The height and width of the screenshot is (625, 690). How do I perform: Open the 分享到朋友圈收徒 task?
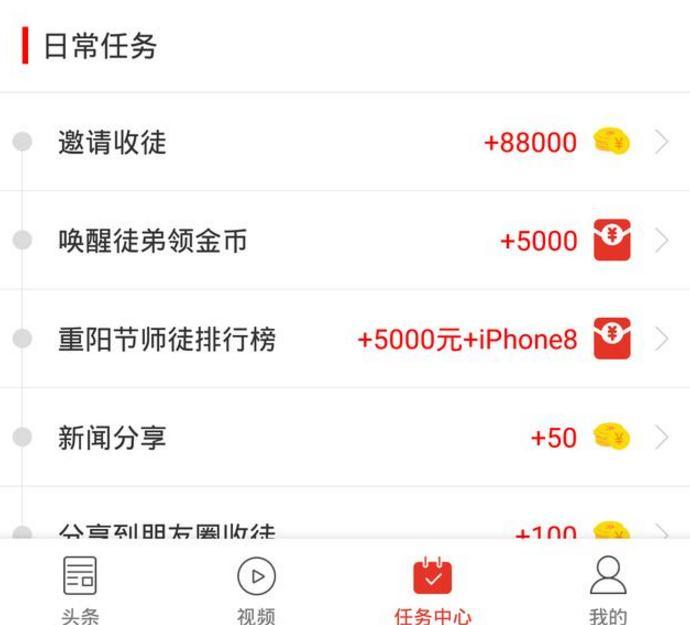[345, 528]
